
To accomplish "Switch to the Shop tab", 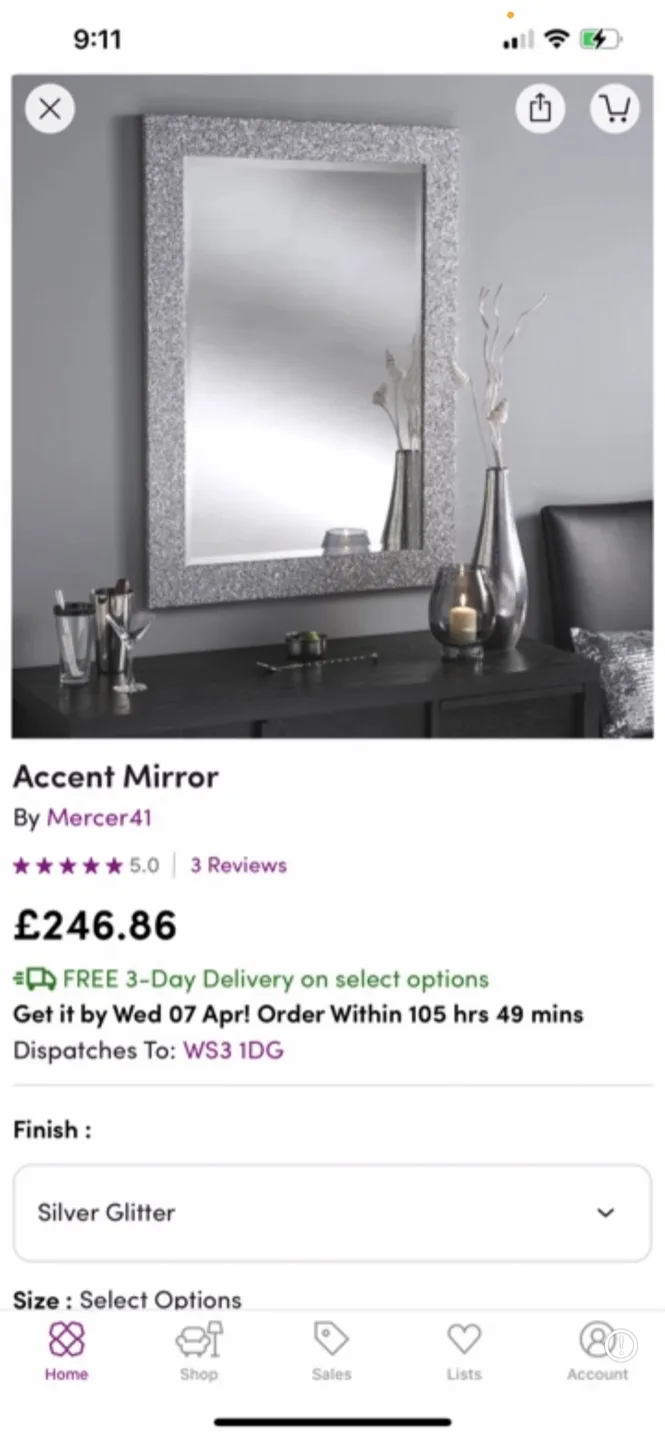I will (x=198, y=1350).
